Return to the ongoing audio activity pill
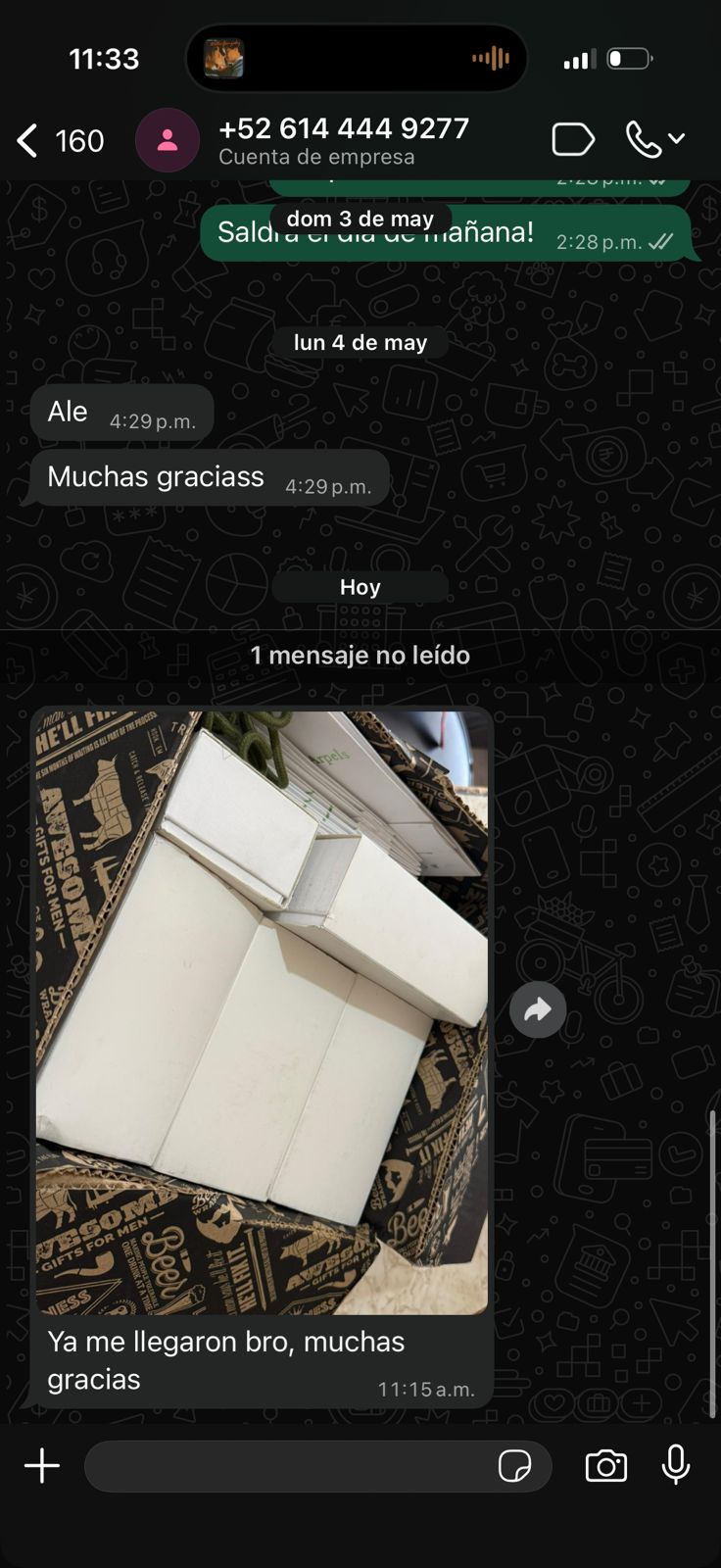 357,59
